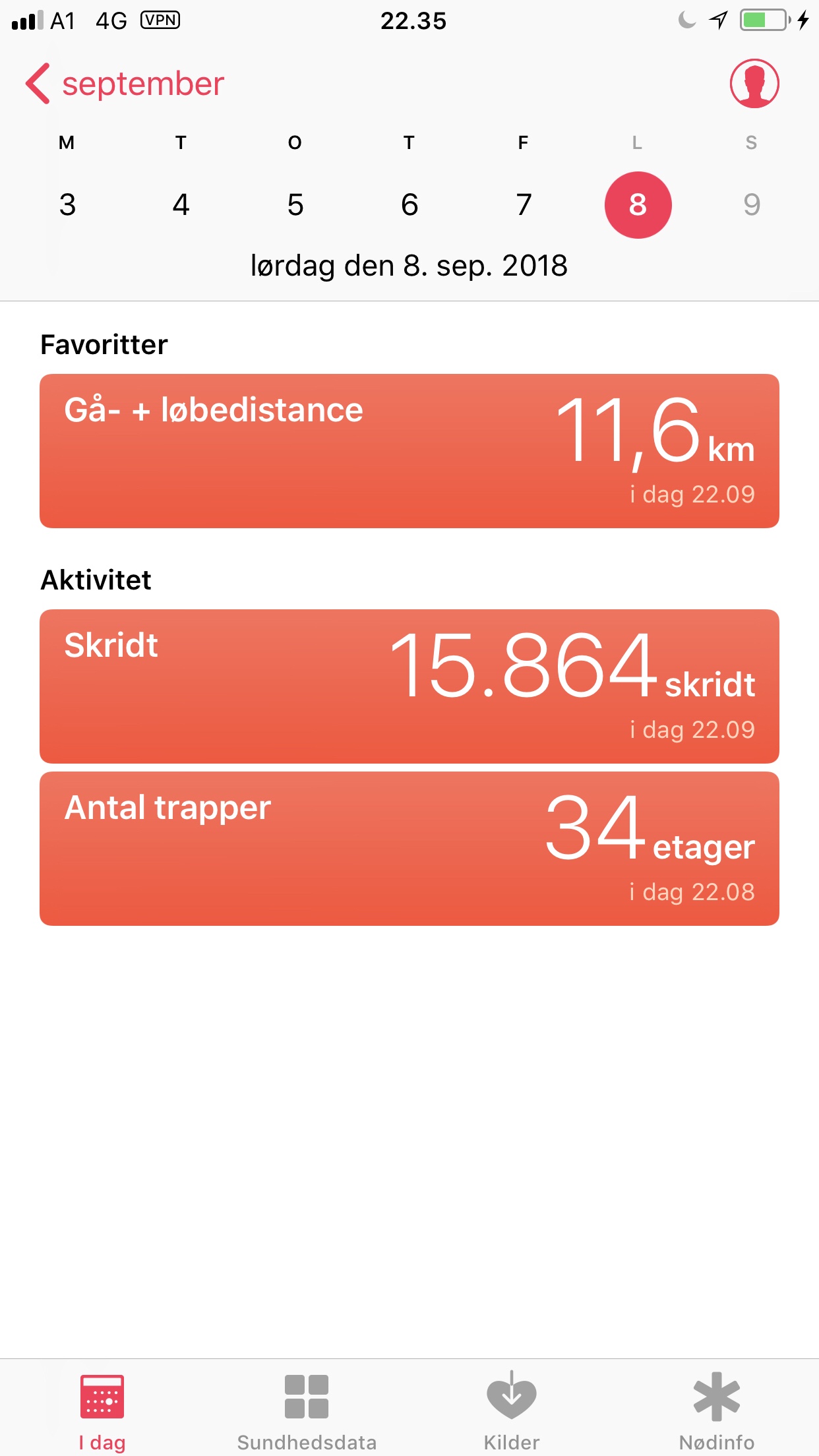Go back to the september calendar
This screenshot has width=819, height=1456.
tap(125, 84)
